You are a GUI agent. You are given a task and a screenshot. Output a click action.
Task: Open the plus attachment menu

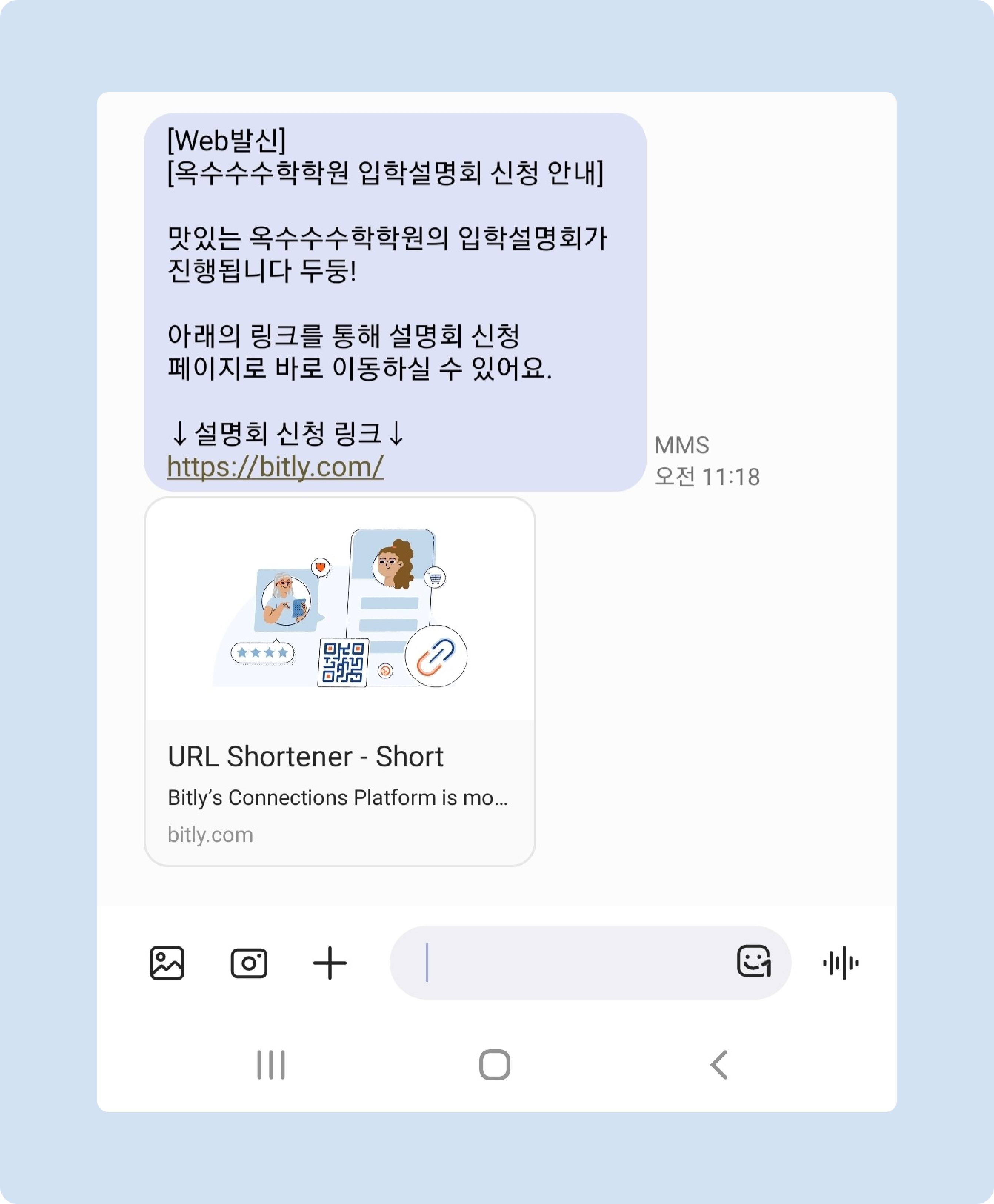(x=330, y=963)
